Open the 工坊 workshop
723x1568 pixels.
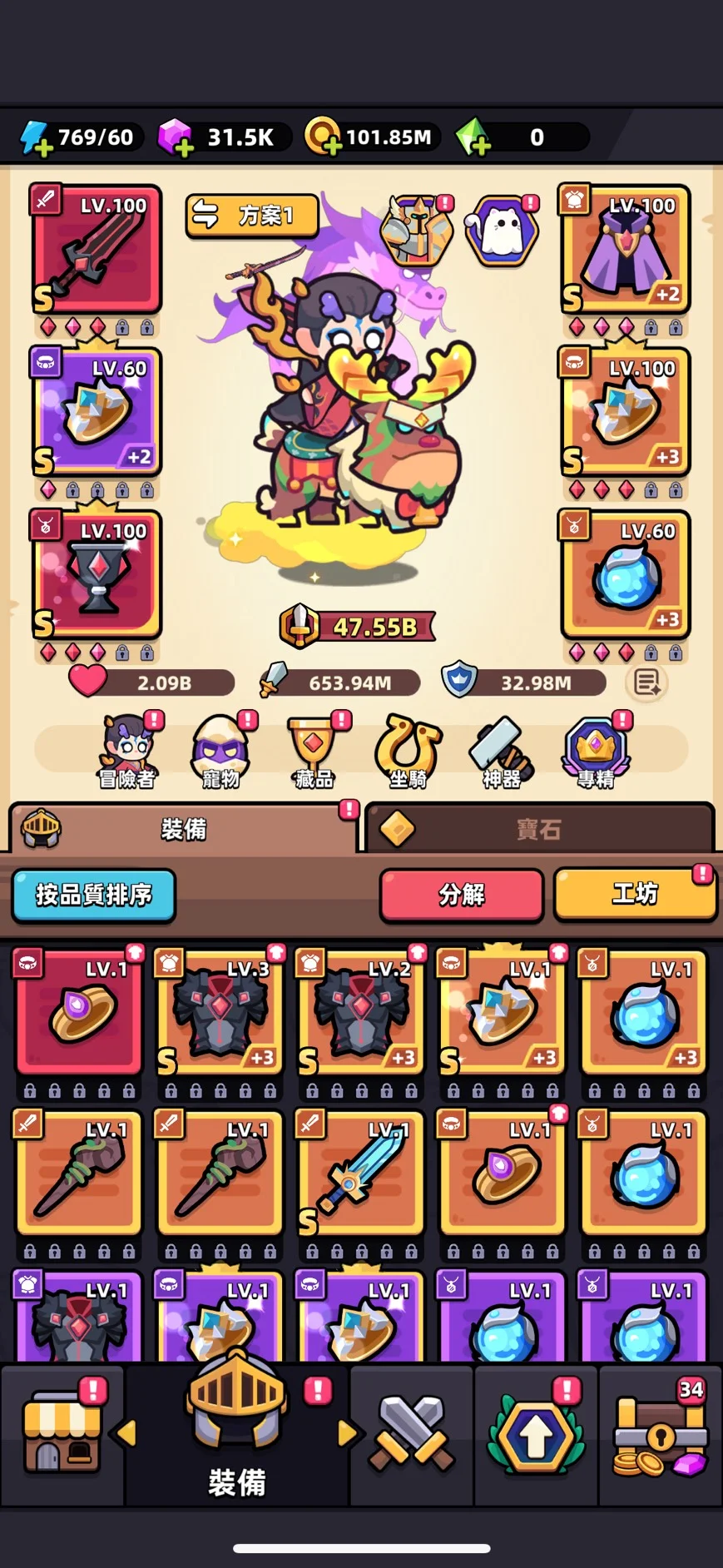(635, 895)
